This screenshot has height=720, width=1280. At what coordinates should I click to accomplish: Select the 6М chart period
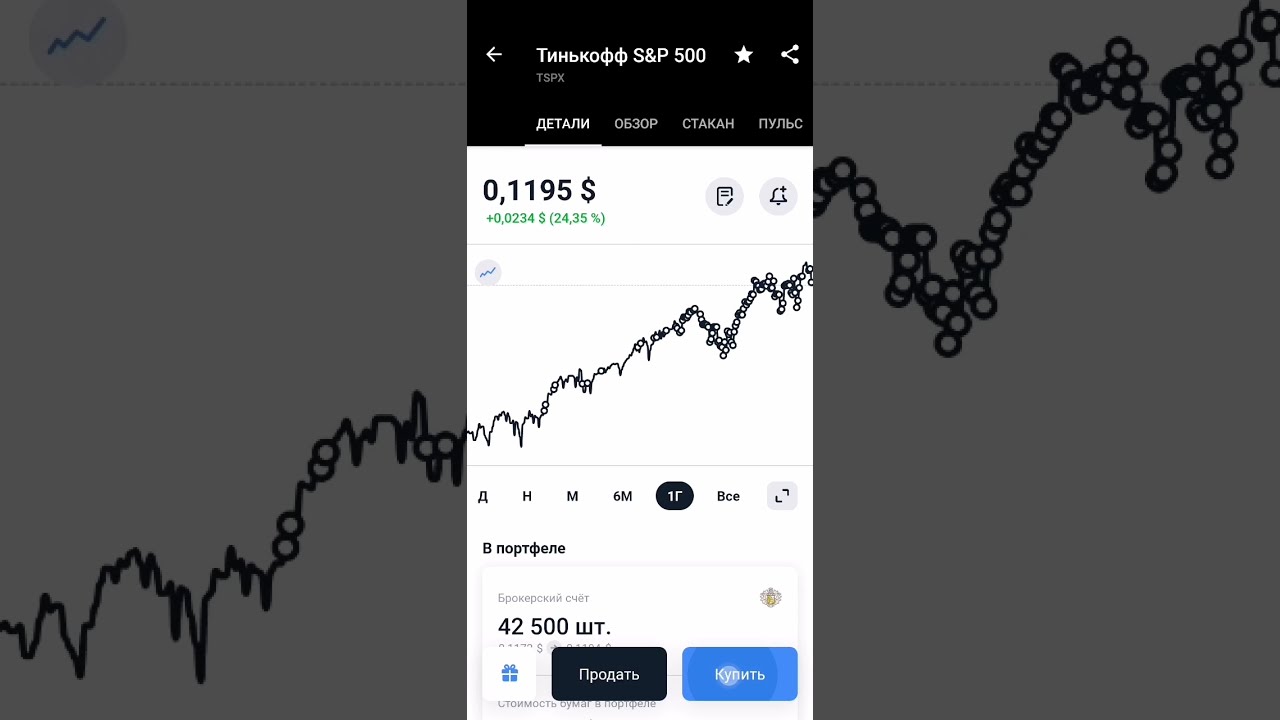point(622,496)
